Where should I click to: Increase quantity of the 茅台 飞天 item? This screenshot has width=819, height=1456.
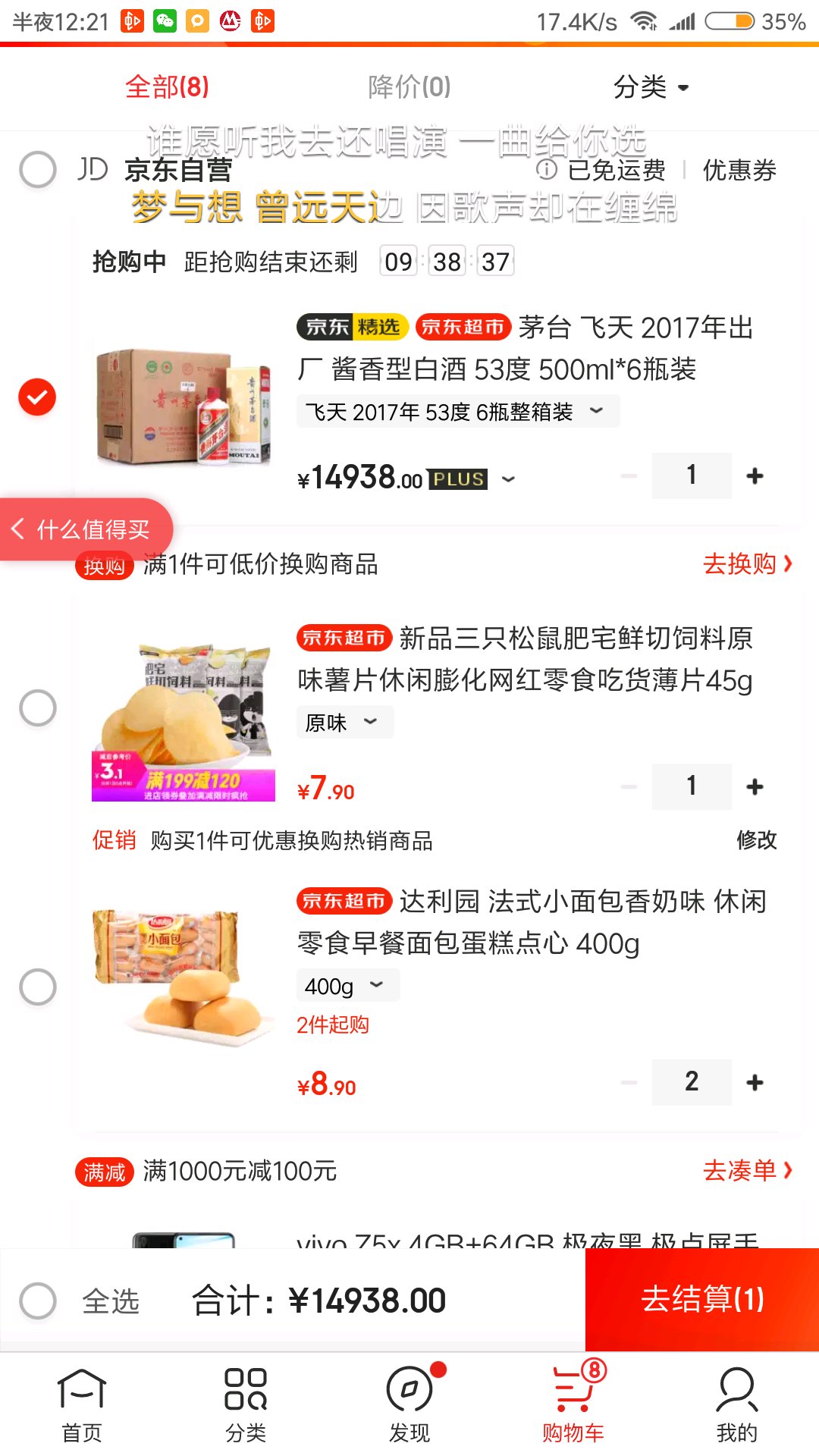755,475
